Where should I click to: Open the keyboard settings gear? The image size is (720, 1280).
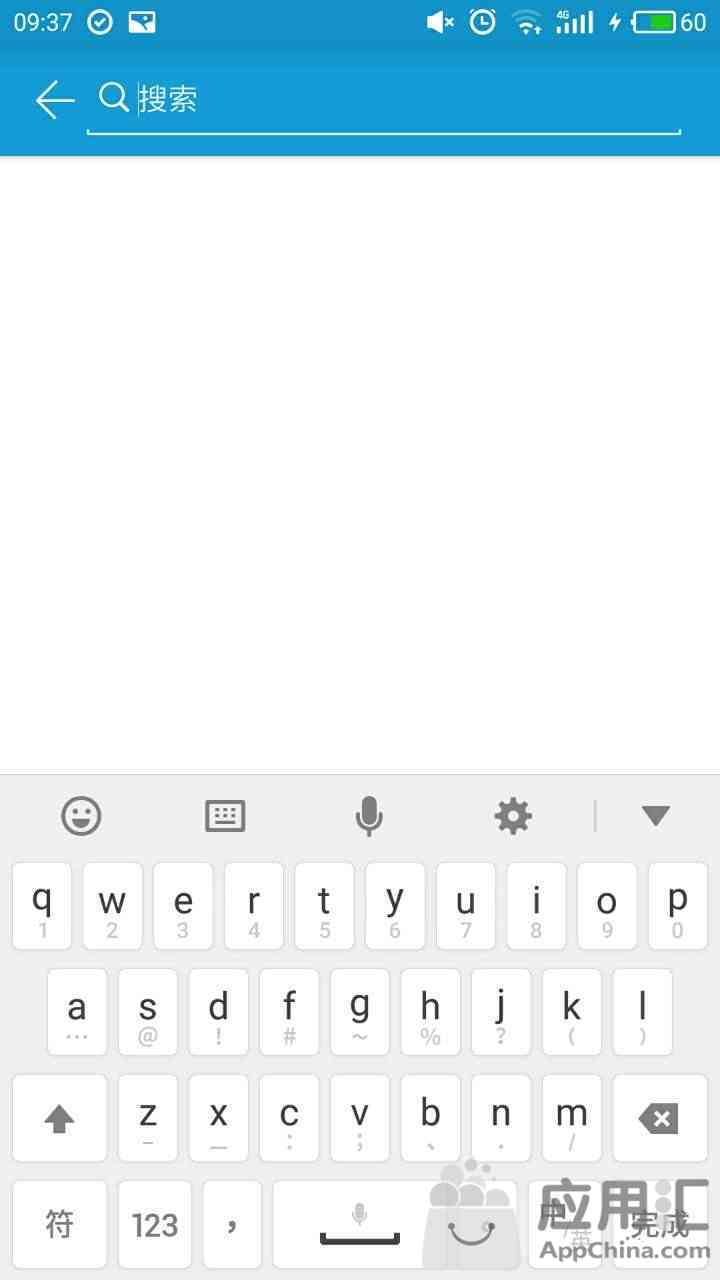(x=513, y=816)
